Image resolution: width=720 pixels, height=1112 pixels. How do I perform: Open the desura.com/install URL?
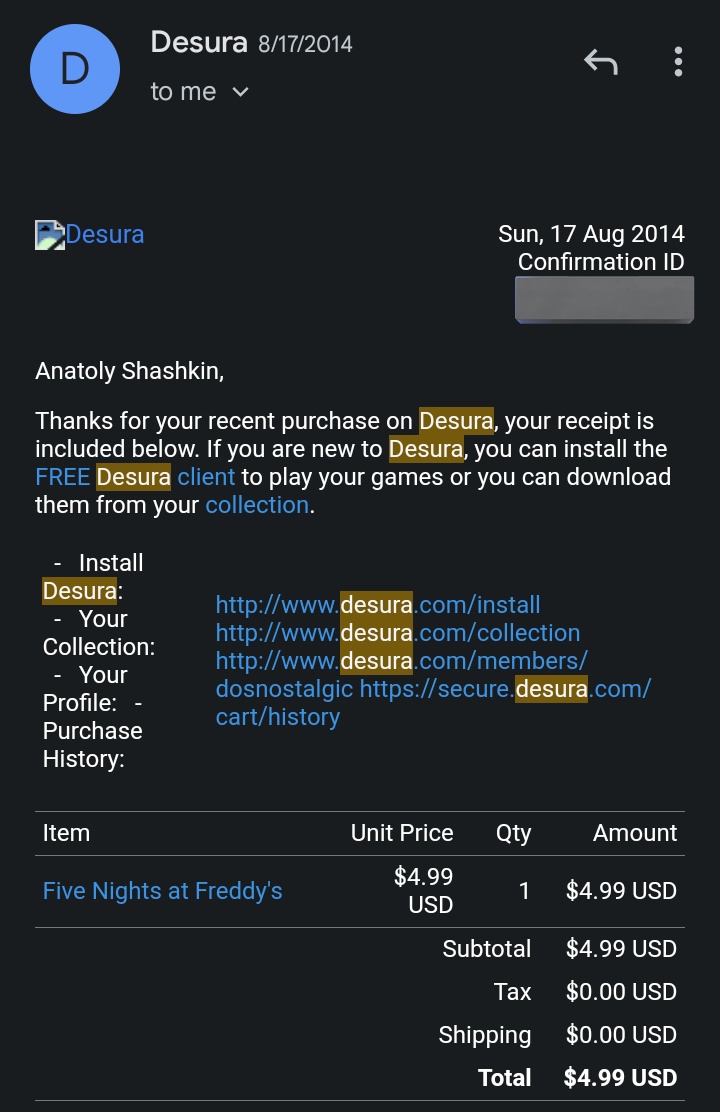pos(378,605)
